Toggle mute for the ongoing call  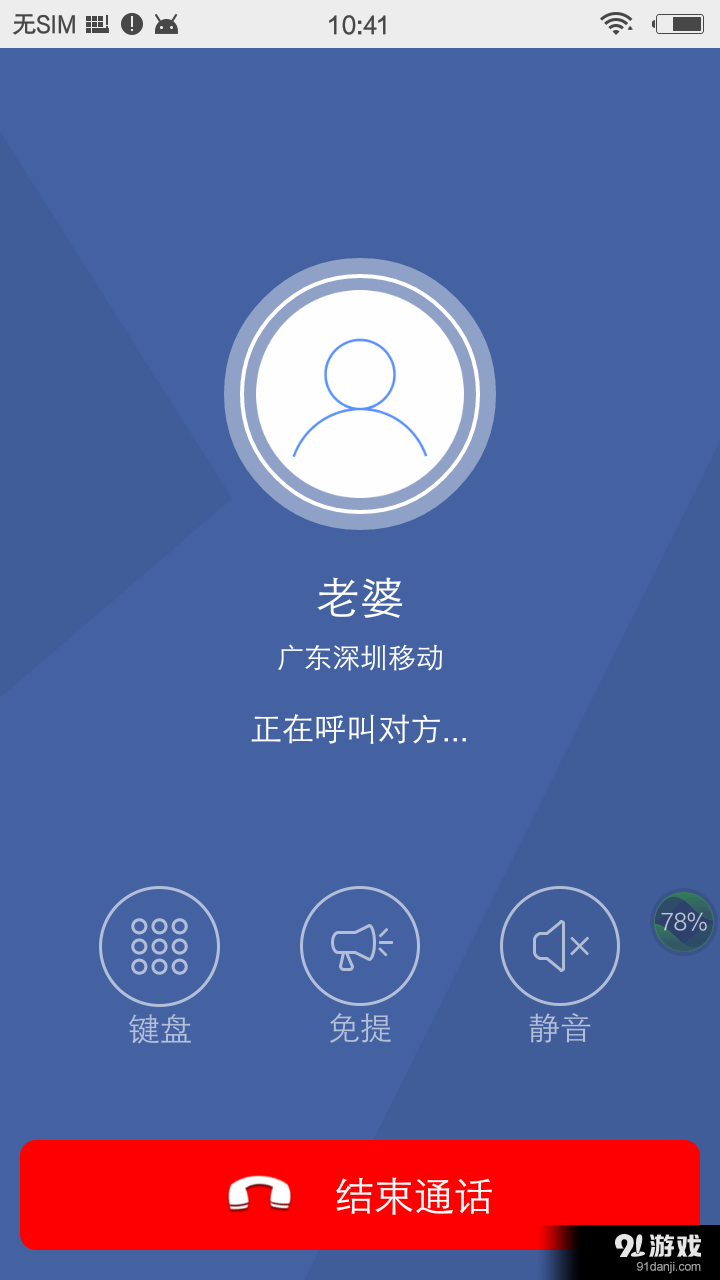[560, 945]
